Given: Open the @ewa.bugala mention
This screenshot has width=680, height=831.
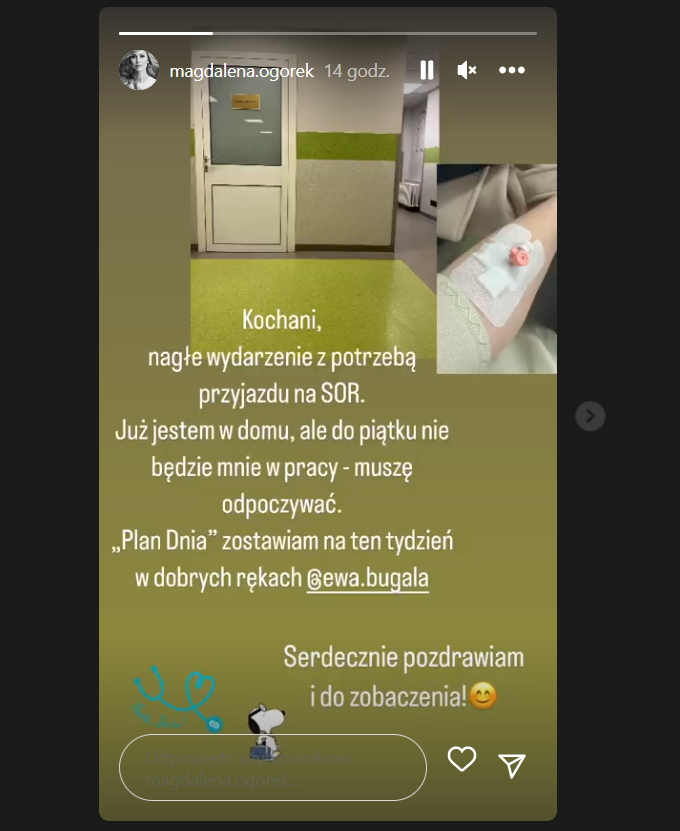Looking at the screenshot, I should tap(368, 579).
